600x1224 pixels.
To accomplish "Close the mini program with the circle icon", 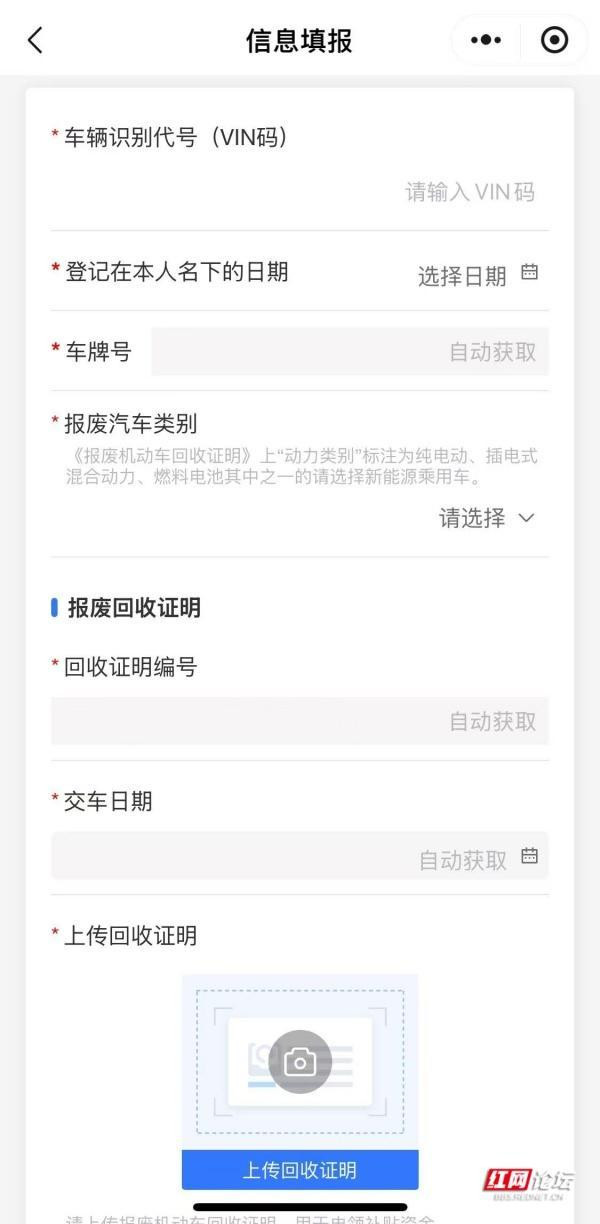I will tap(554, 40).
